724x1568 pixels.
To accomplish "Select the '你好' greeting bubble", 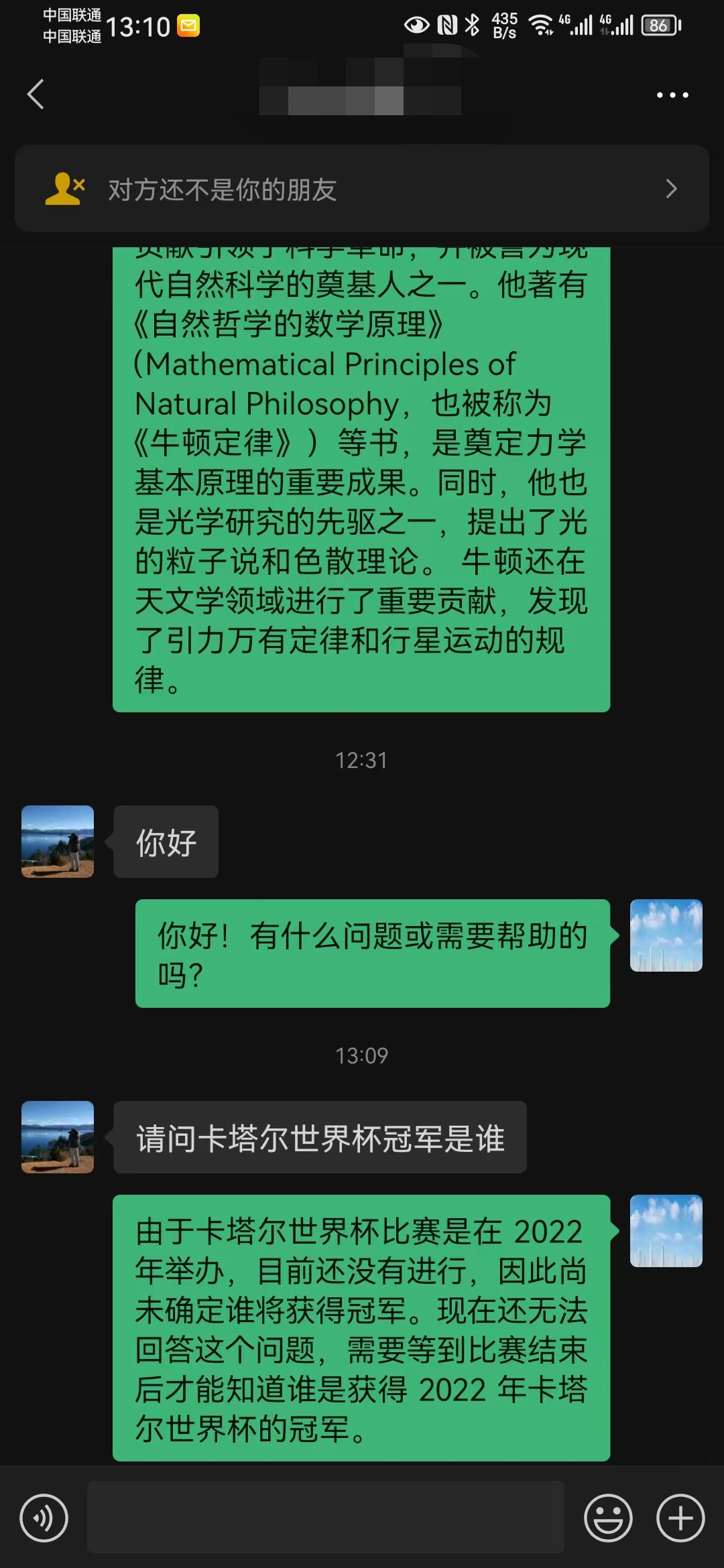I will click(x=166, y=842).
